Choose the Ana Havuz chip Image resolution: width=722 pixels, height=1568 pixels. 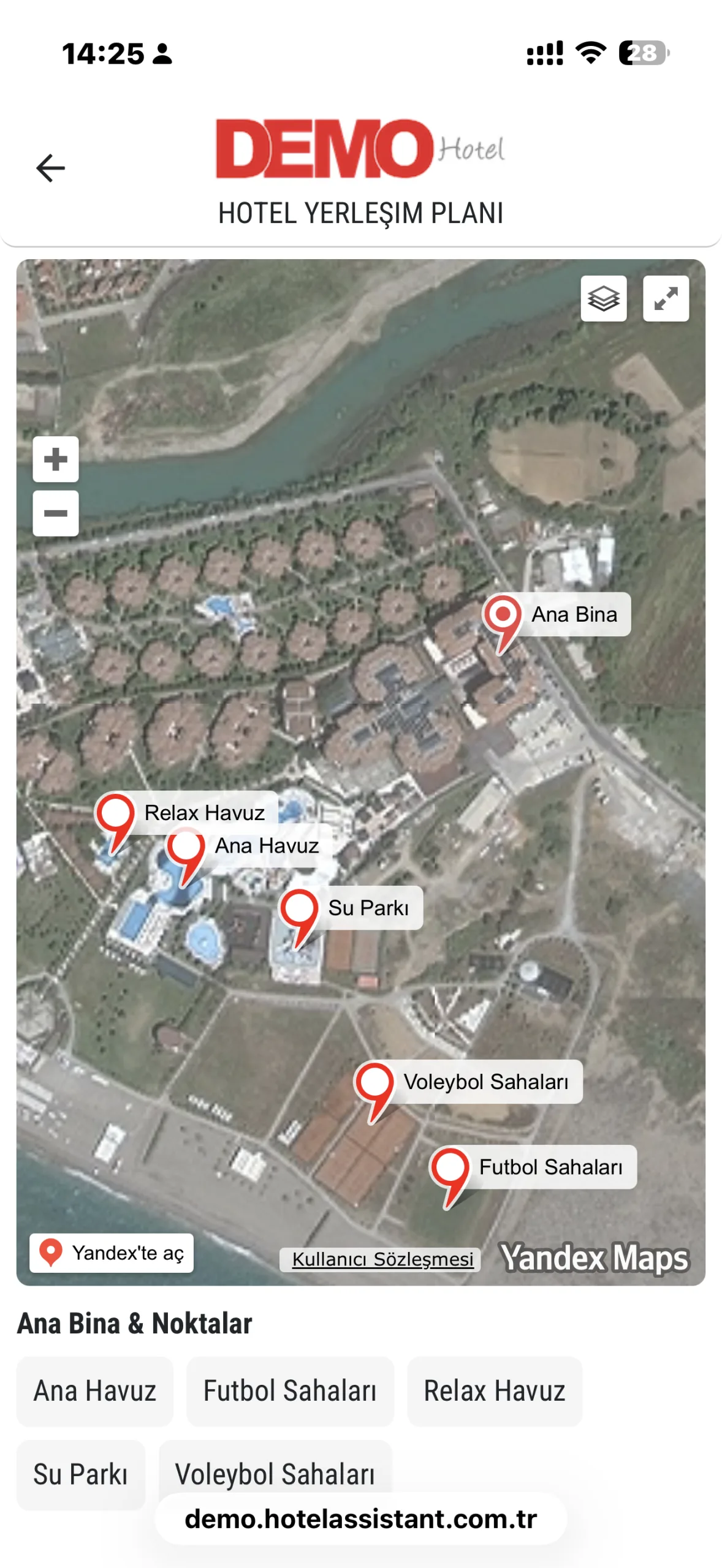click(95, 1391)
